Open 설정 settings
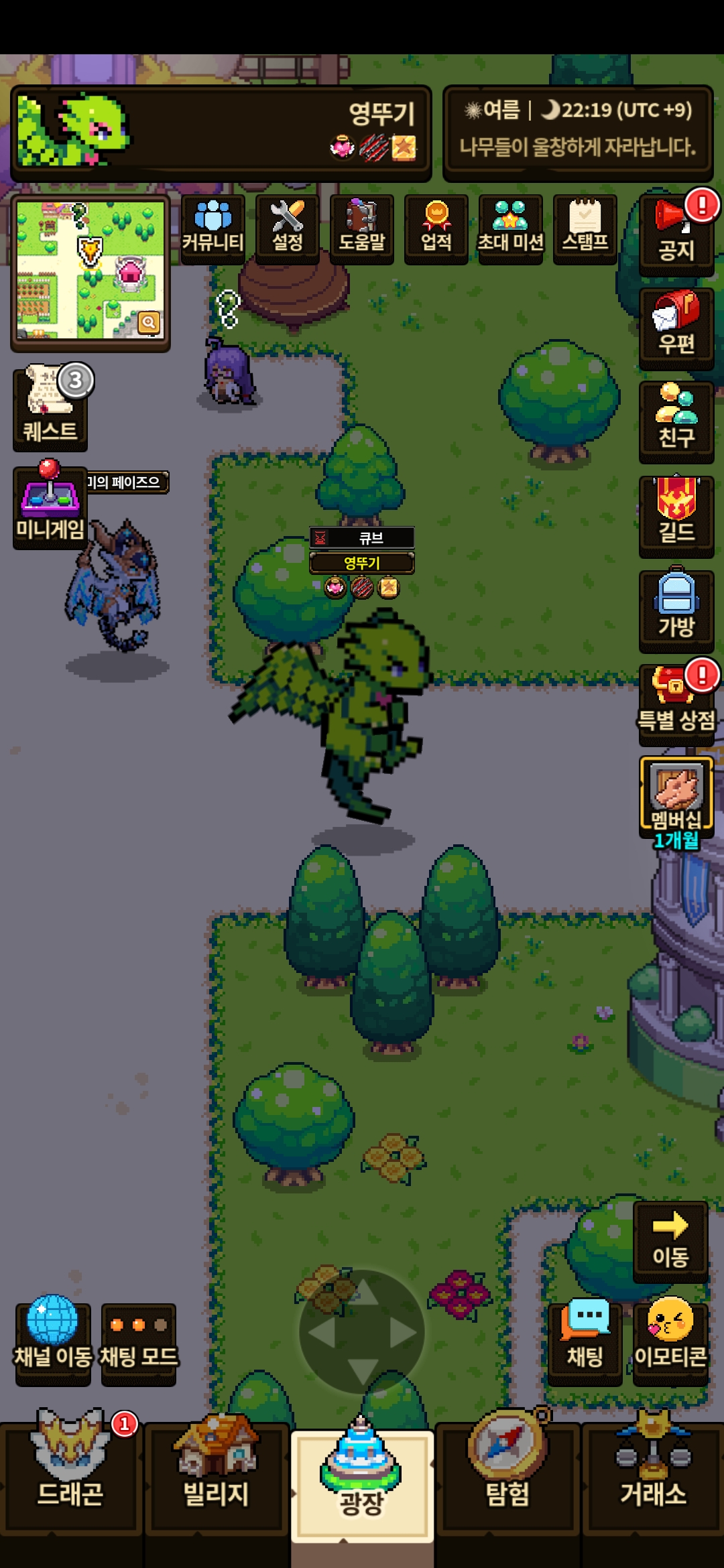The height and width of the screenshot is (1568, 724). [x=288, y=228]
